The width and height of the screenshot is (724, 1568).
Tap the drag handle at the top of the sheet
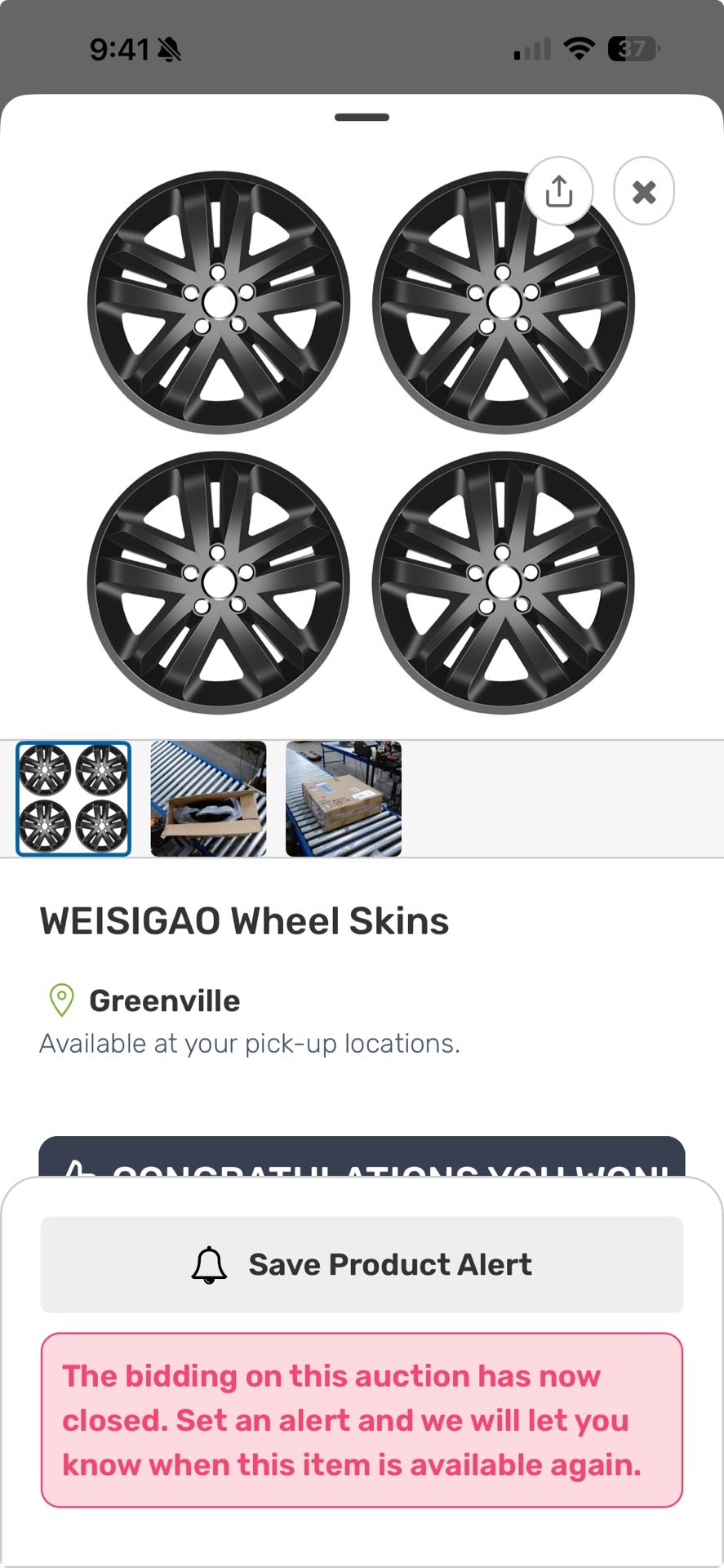(360, 117)
